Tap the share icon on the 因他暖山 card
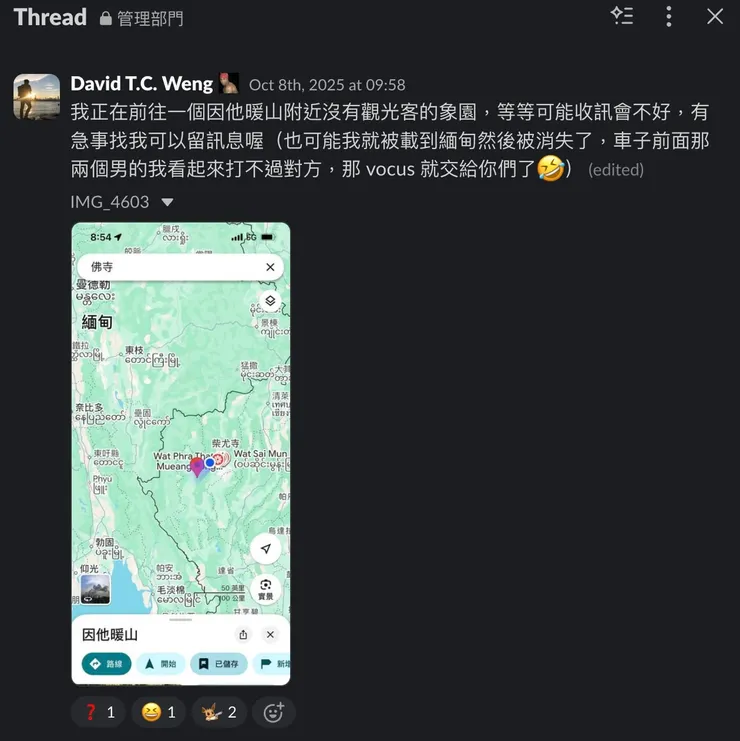The height and width of the screenshot is (741, 740). [244, 635]
